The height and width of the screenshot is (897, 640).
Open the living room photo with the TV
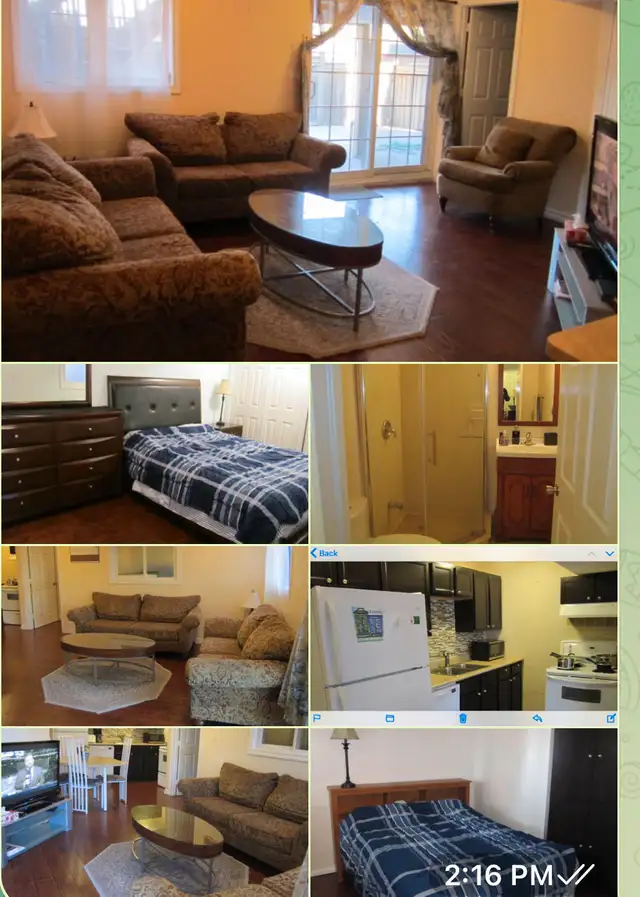click(x=155, y=812)
